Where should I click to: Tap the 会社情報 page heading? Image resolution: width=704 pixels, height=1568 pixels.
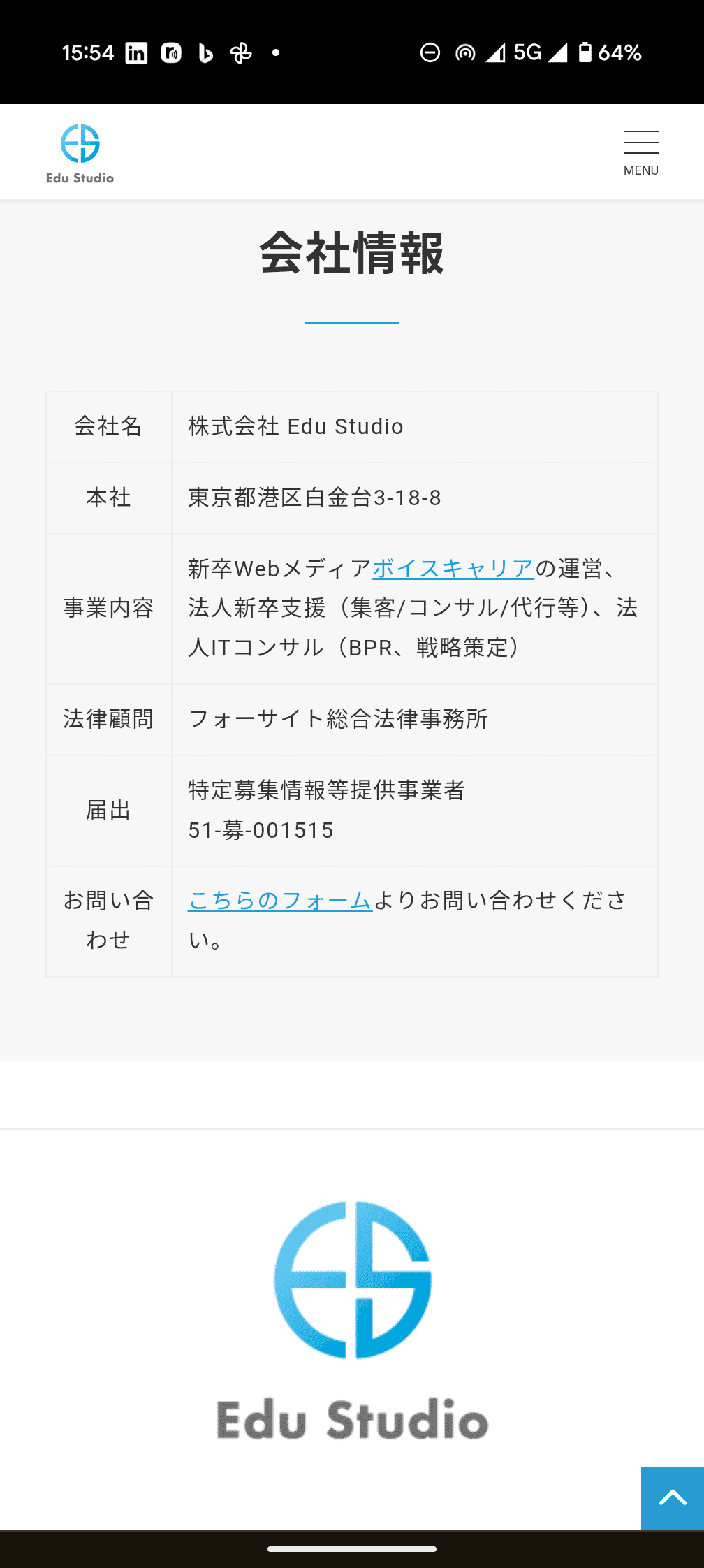click(351, 254)
